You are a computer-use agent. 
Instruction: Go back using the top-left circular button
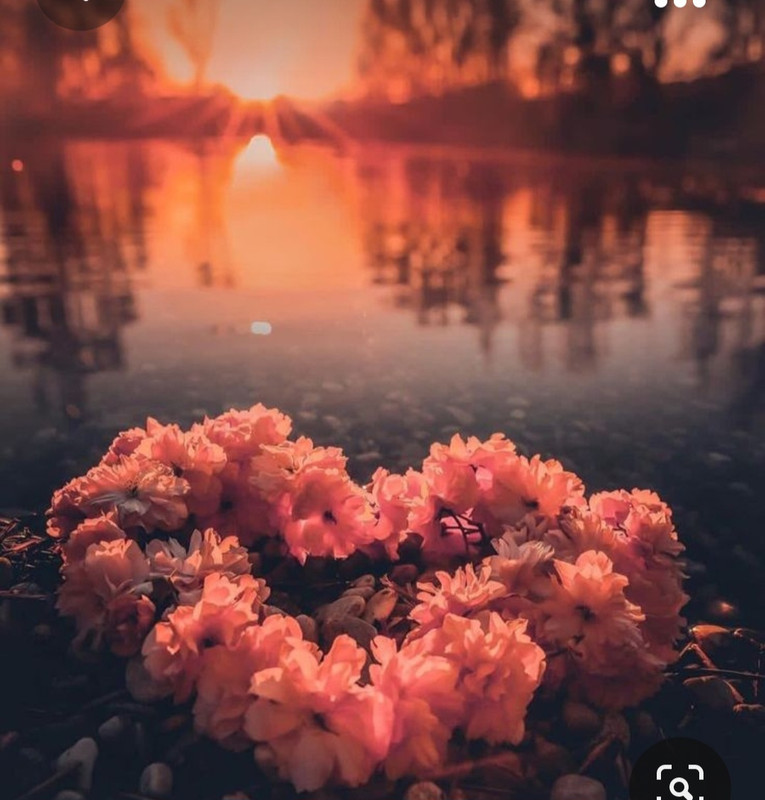coord(81,10)
